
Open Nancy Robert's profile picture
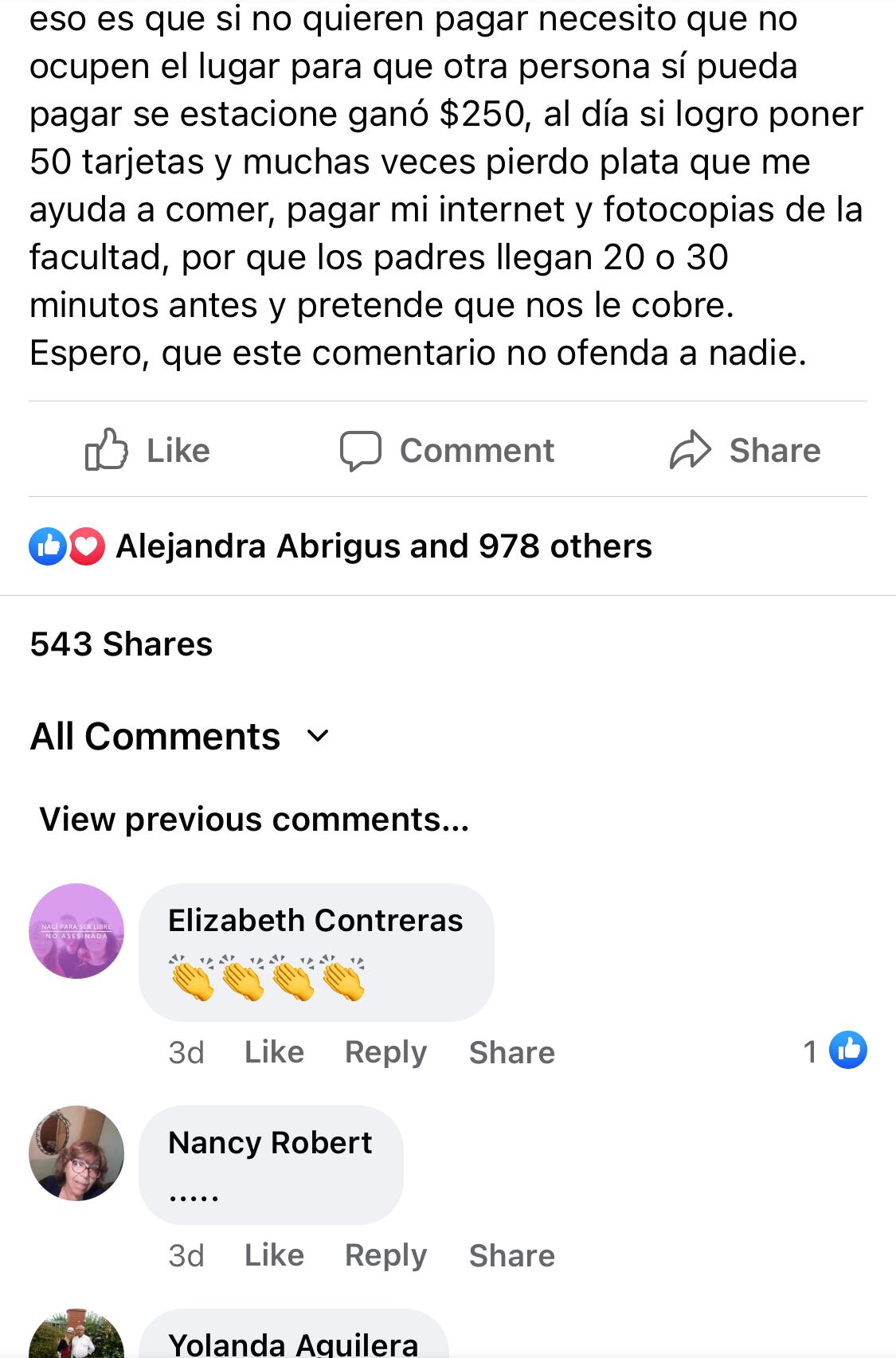point(76,1153)
